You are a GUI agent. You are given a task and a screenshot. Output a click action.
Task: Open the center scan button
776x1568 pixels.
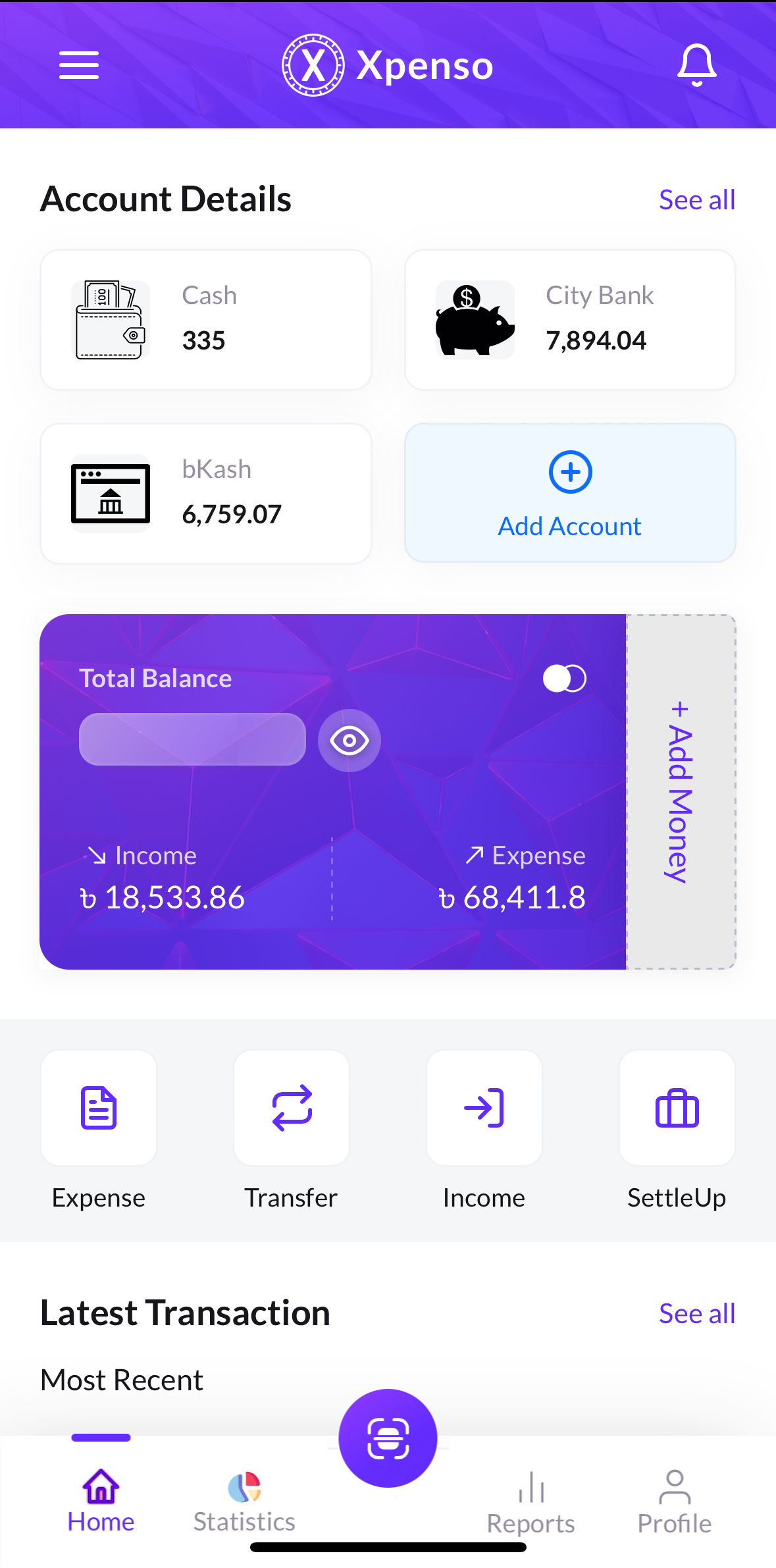[388, 1438]
